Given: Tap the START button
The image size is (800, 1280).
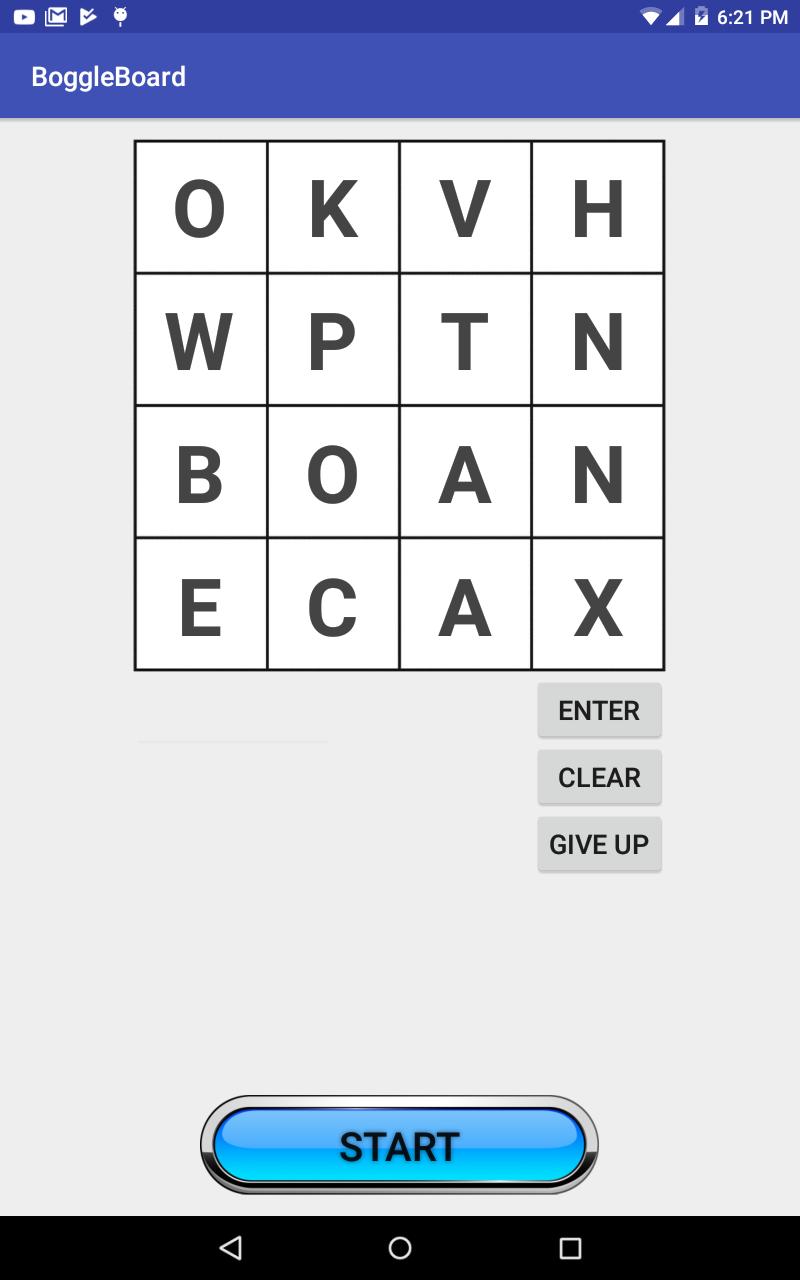Looking at the screenshot, I should point(399,1145).
